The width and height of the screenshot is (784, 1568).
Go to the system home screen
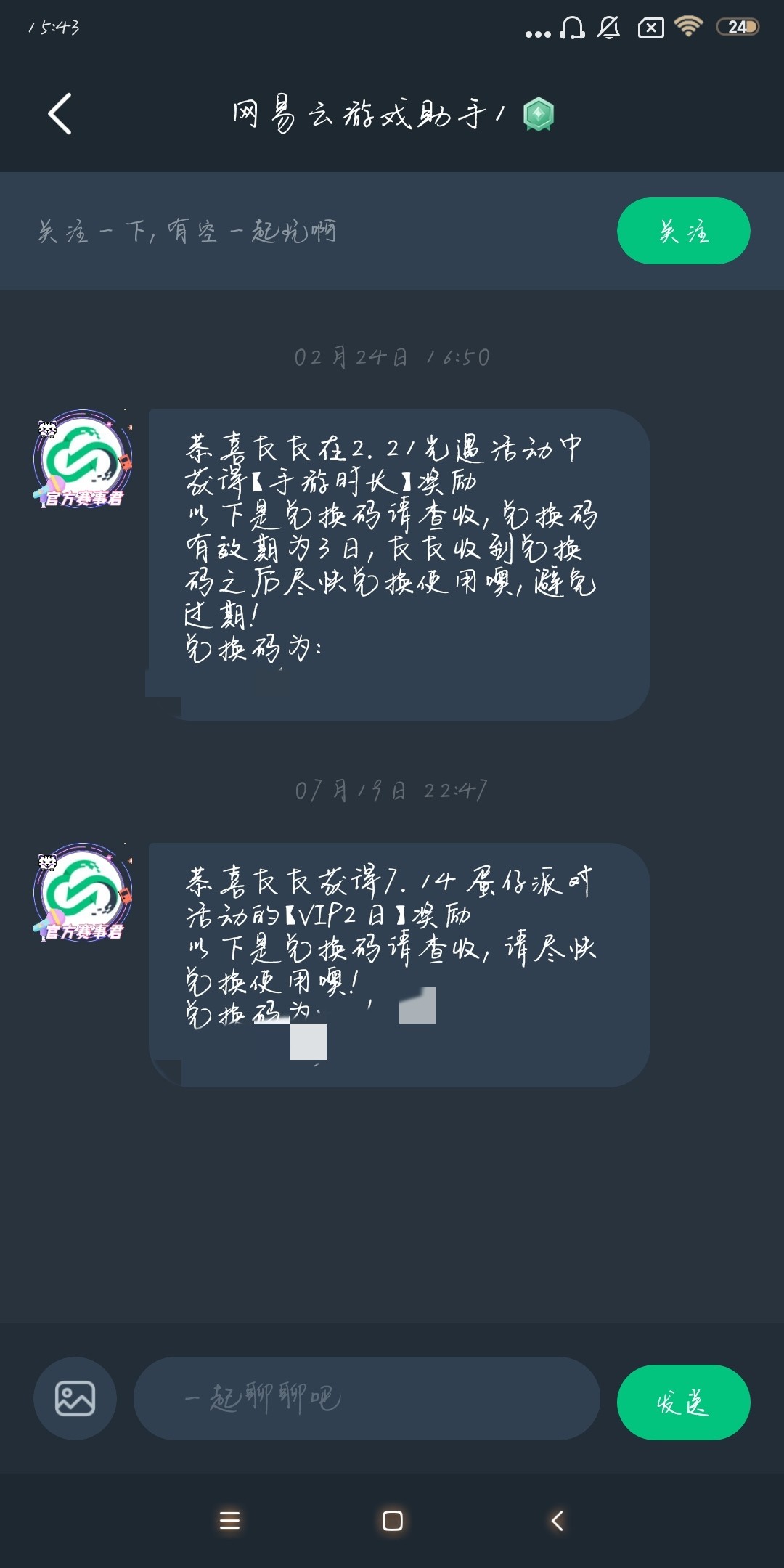coord(393,1521)
